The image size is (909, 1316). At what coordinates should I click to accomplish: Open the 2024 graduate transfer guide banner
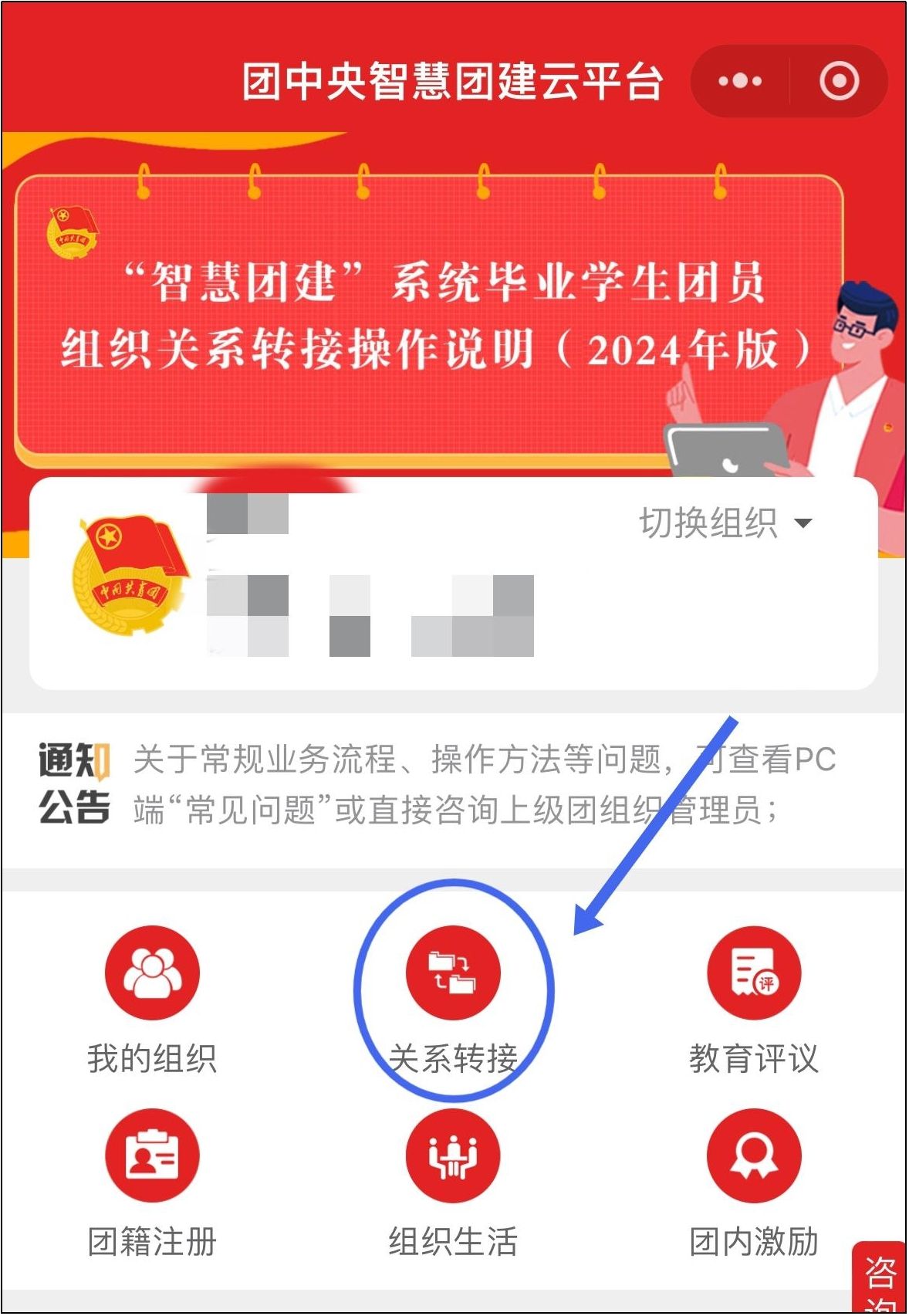(x=428, y=316)
